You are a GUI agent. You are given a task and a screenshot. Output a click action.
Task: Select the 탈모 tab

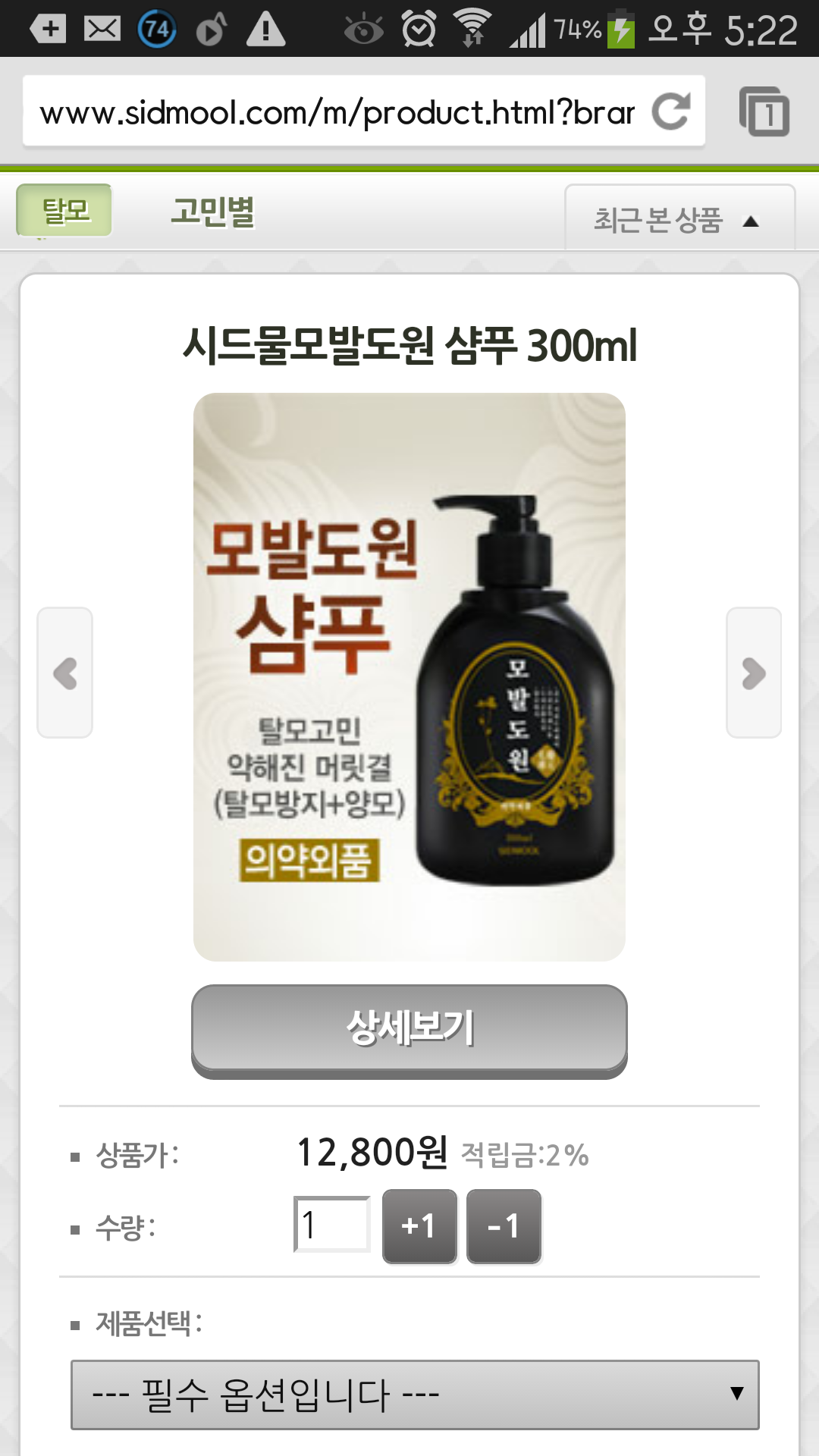(x=64, y=210)
